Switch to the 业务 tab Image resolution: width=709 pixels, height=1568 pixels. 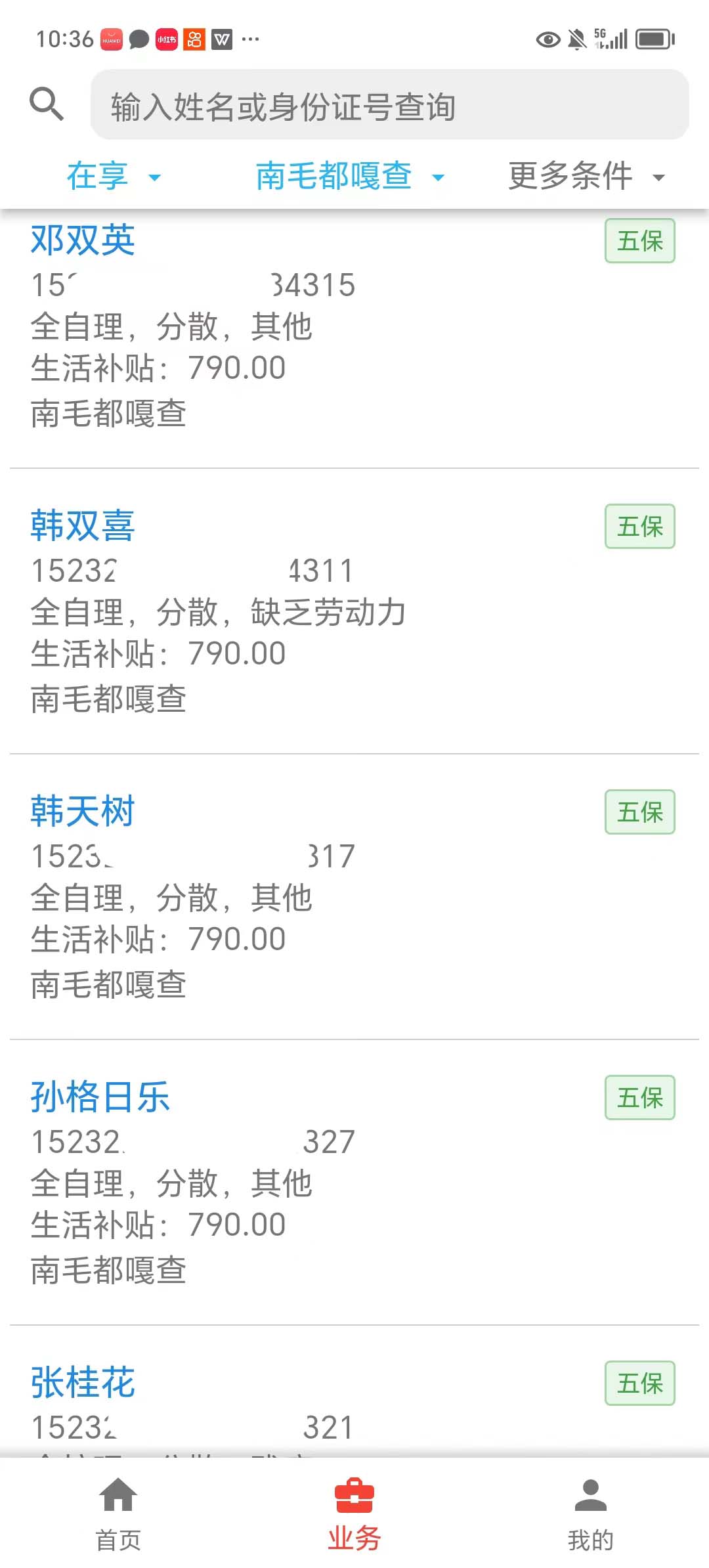[354, 1514]
